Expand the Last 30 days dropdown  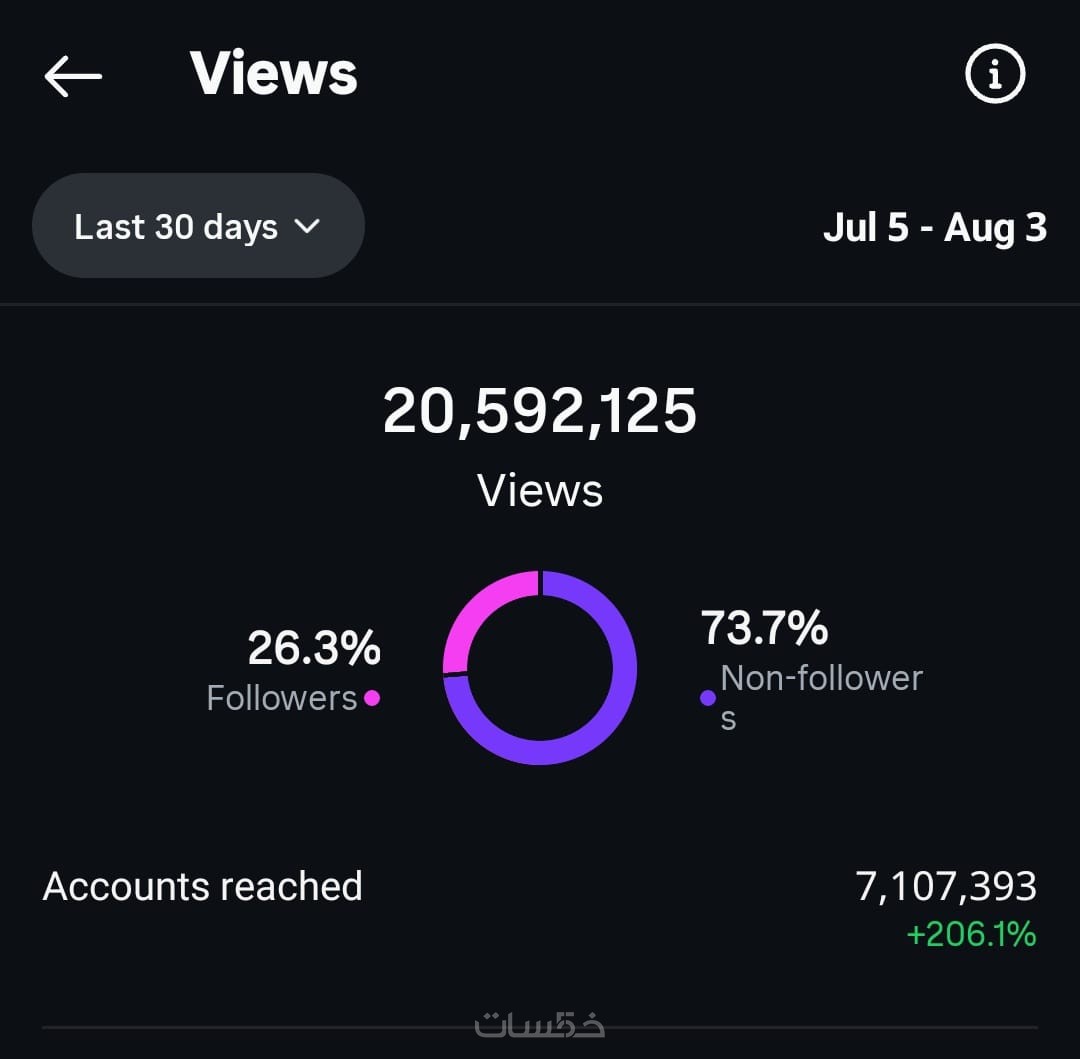point(198,226)
